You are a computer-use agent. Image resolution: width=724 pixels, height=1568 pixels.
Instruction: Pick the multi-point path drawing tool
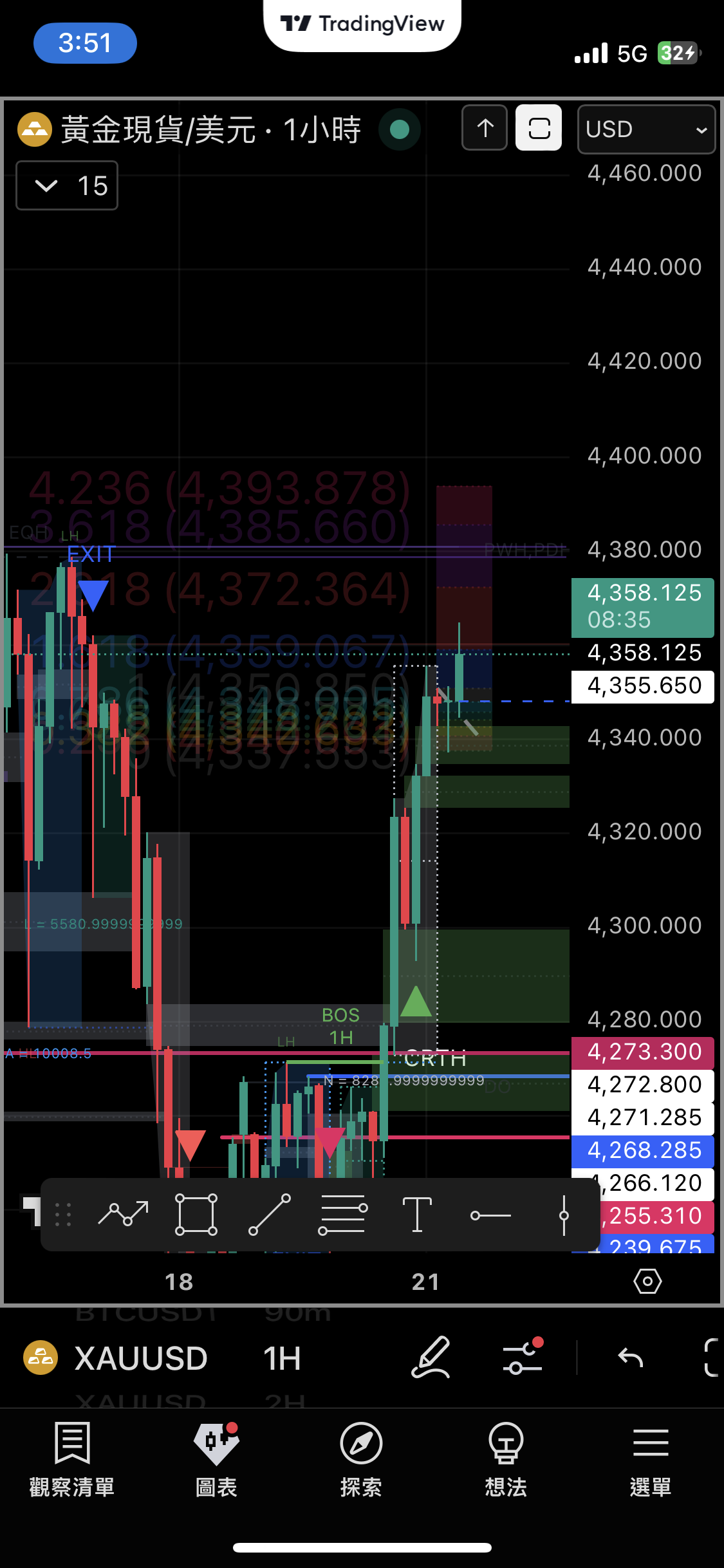[x=123, y=1215]
